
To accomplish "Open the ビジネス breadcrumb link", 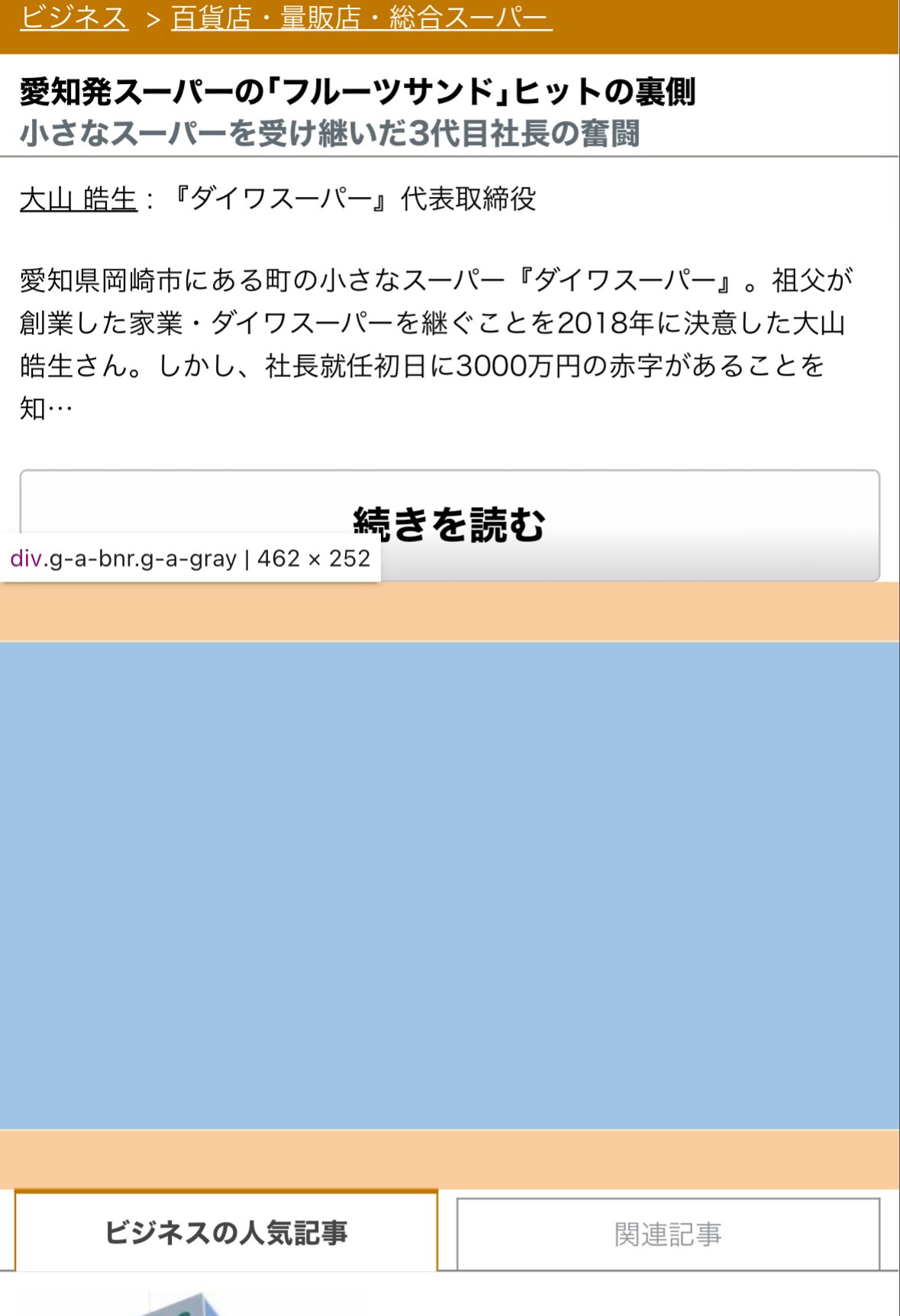I will tap(73, 18).
